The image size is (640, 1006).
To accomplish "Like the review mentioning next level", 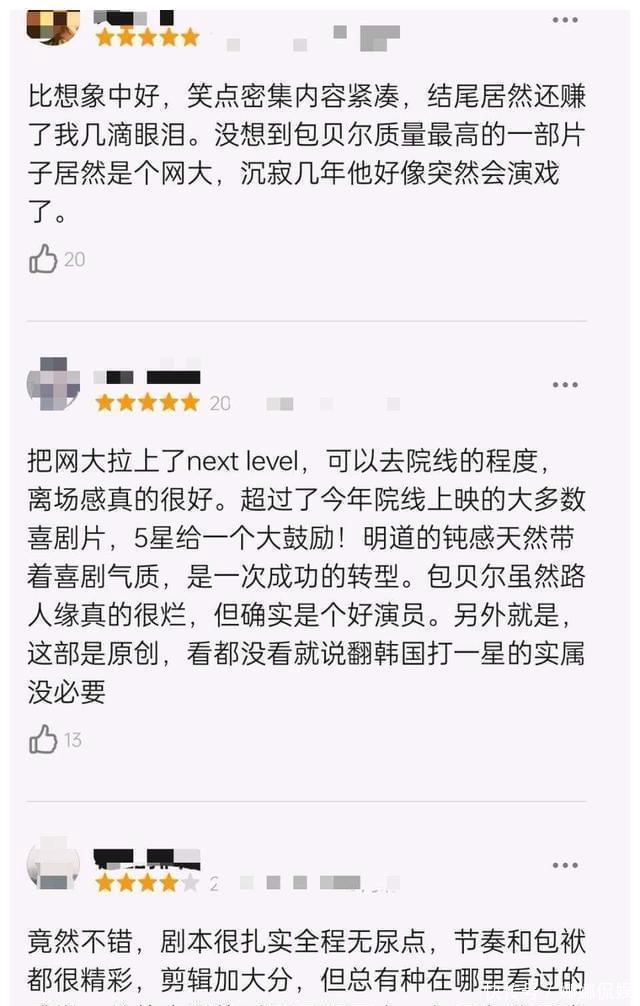I will [x=43, y=739].
